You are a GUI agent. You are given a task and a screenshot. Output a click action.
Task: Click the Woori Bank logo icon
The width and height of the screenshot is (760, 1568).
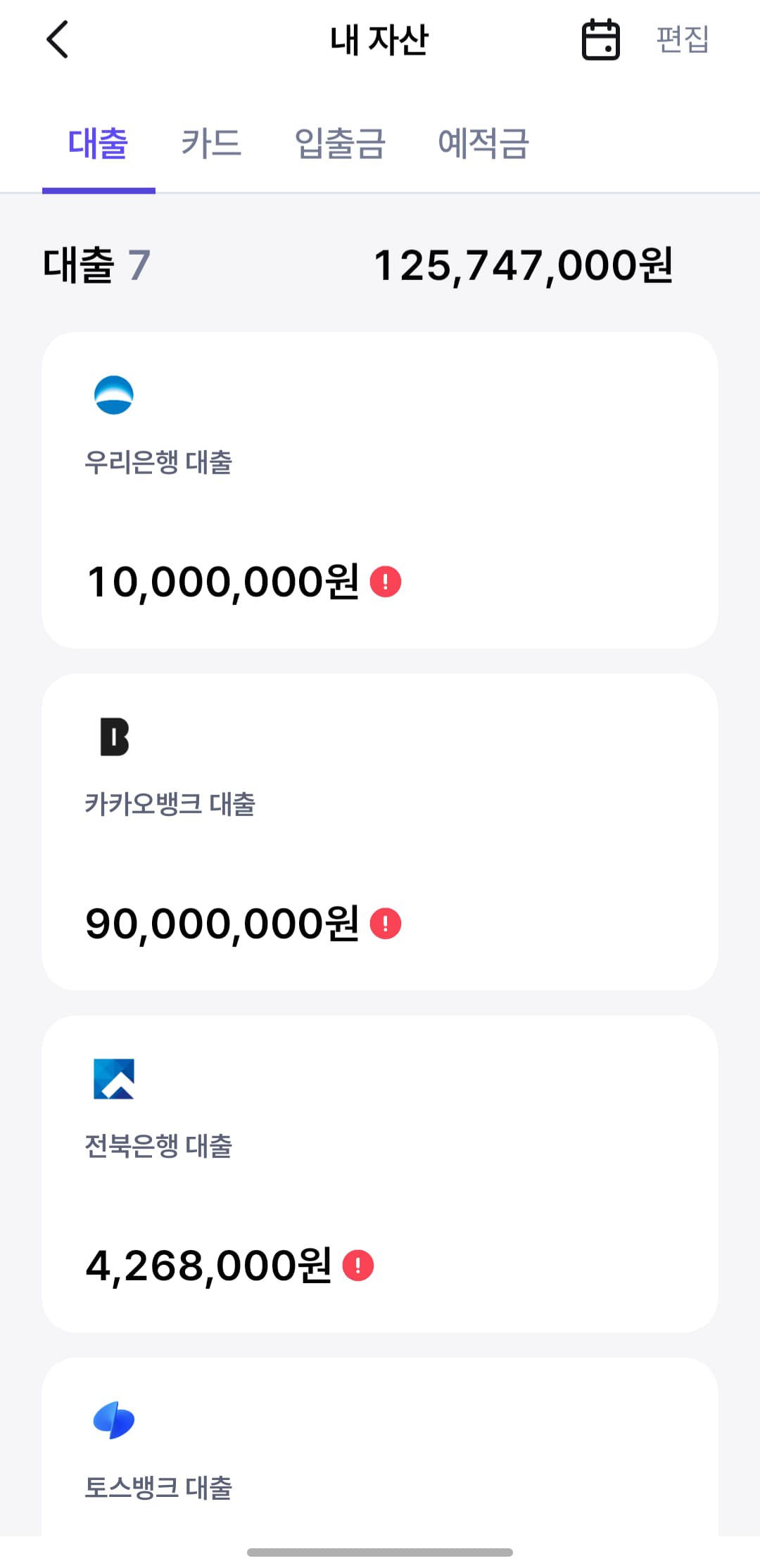click(x=115, y=395)
